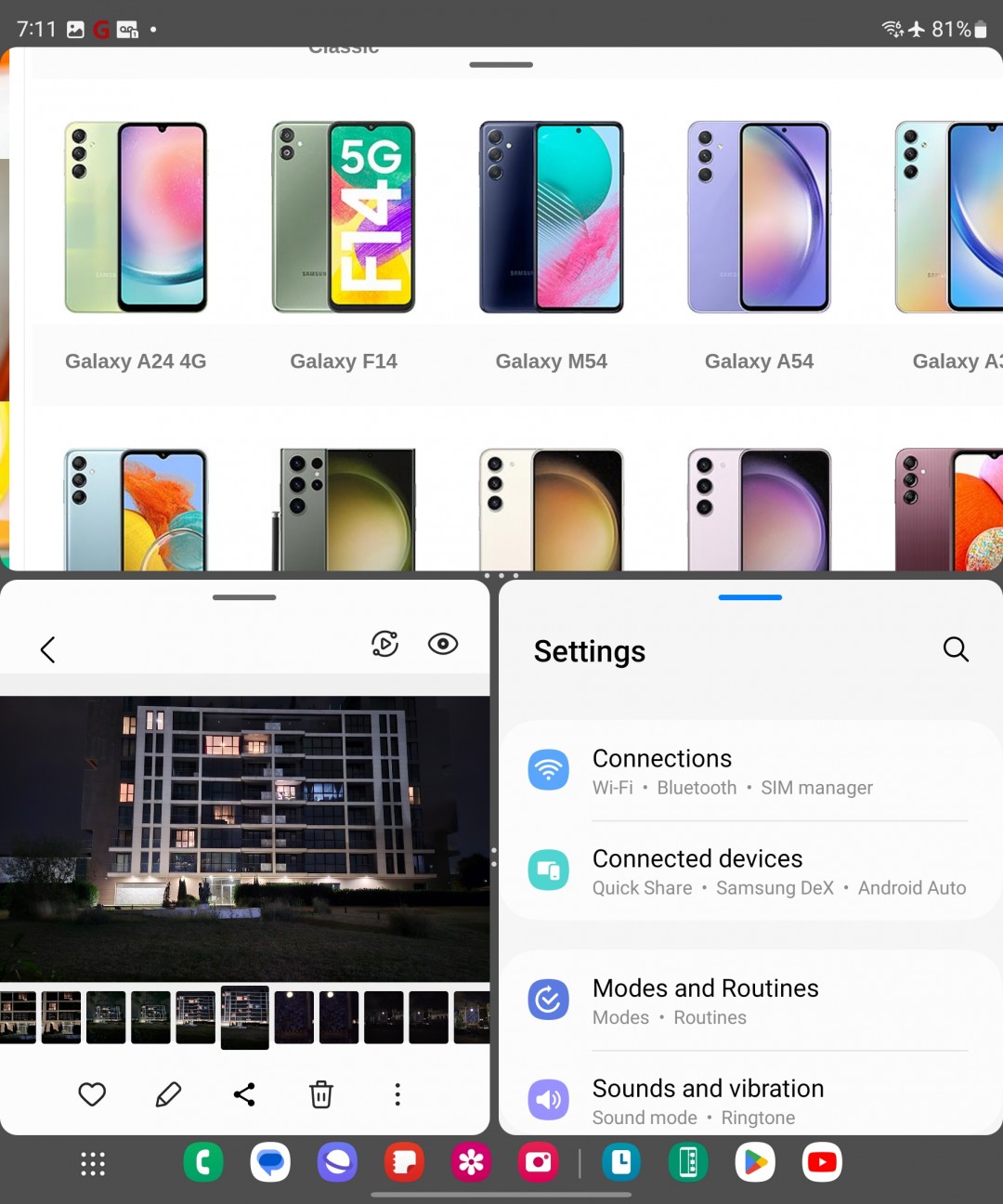Tap the motion photo play icon
This screenshot has width=1003, height=1204.
pyautogui.click(x=384, y=644)
